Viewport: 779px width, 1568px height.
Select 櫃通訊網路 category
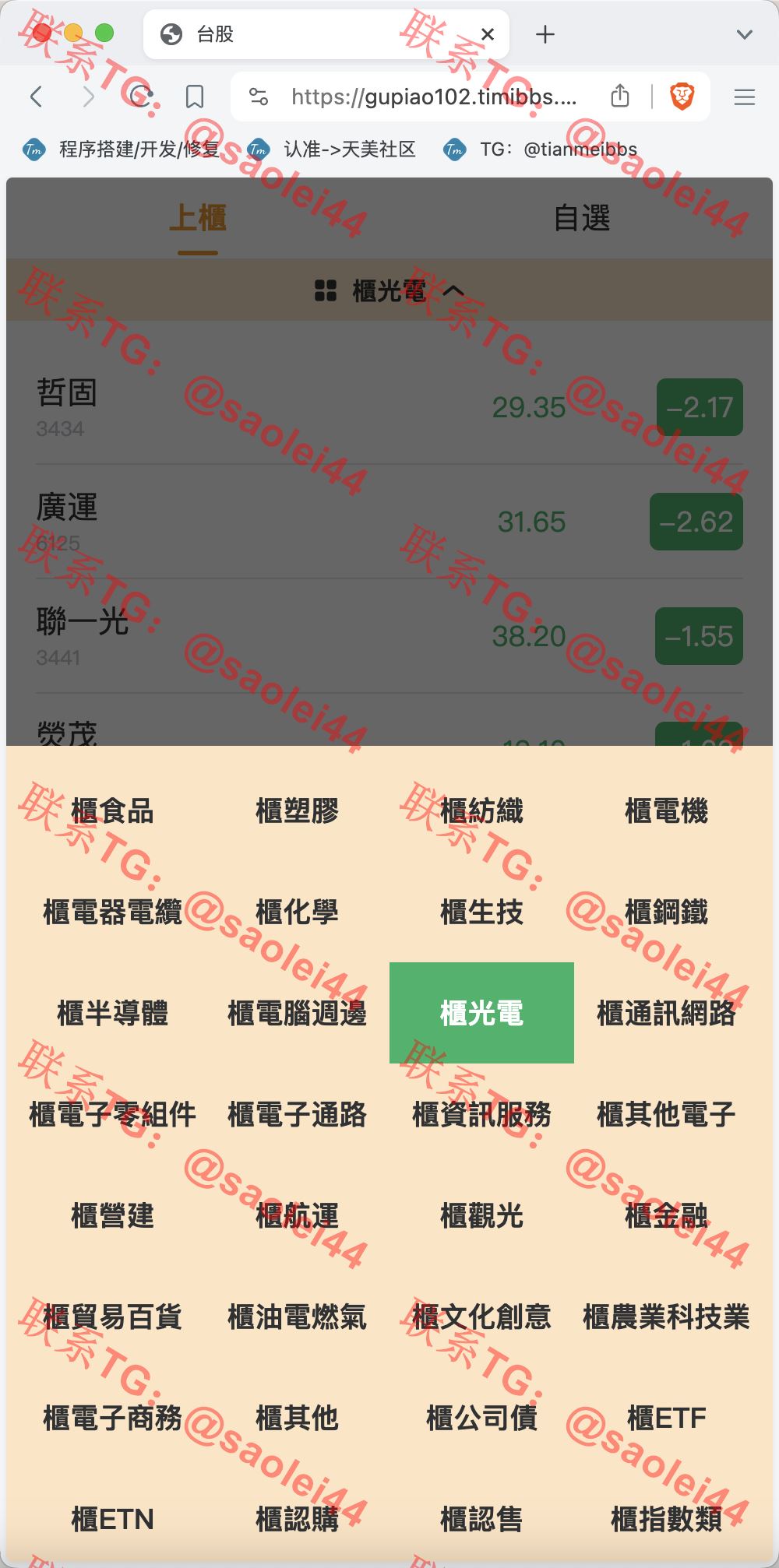pyautogui.click(x=666, y=1013)
